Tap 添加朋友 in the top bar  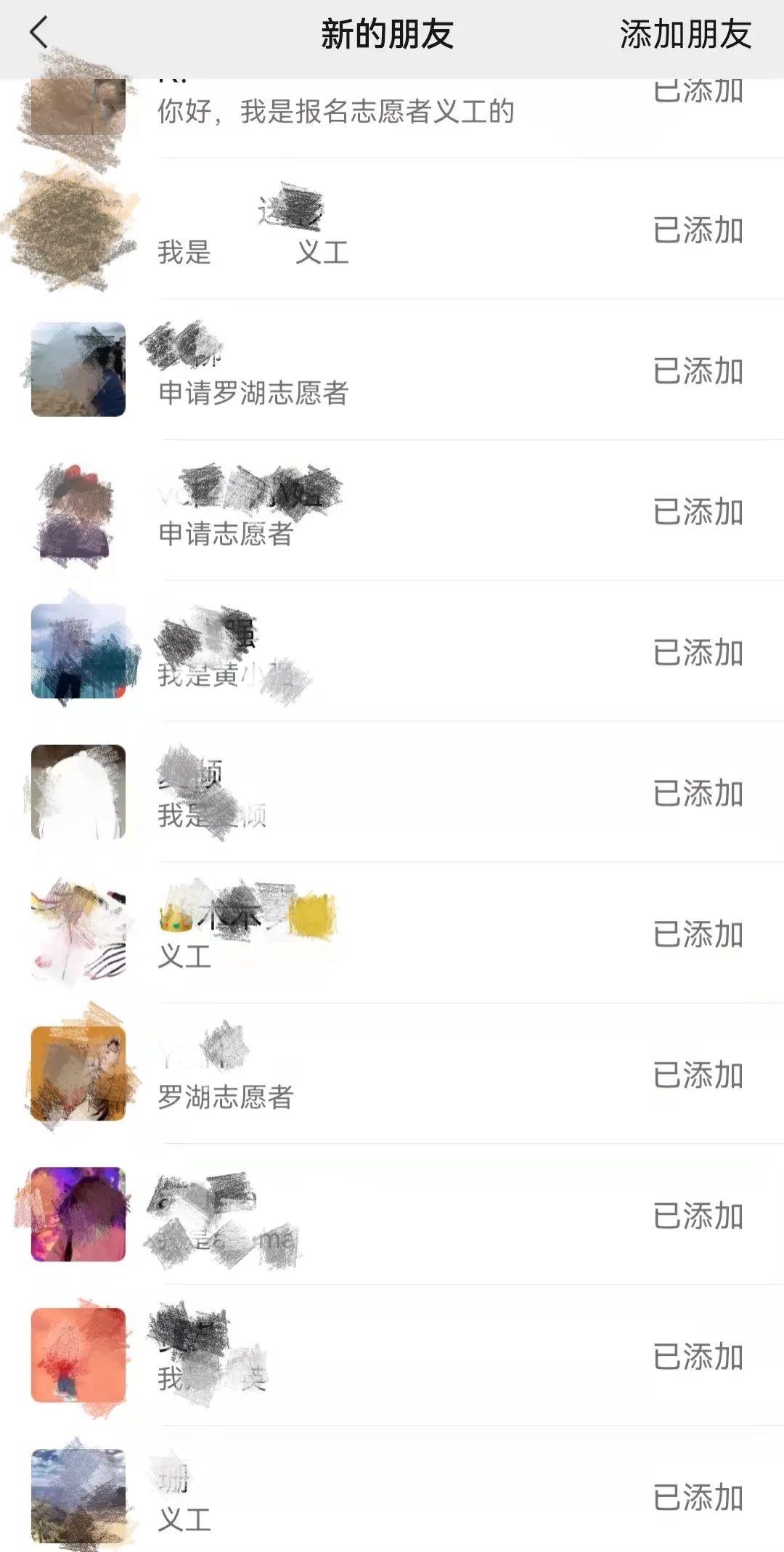(x=685, y=34)
